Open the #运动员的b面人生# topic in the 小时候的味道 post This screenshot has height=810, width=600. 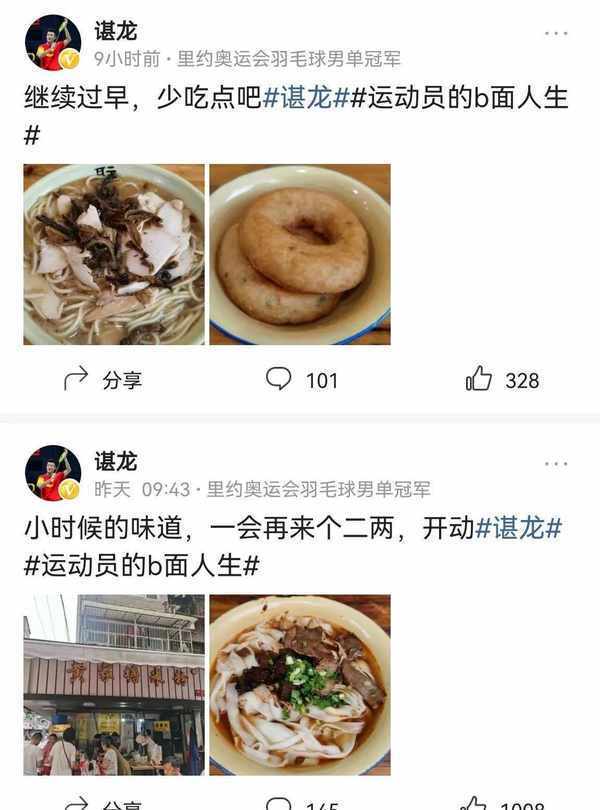tap(142, 564)
